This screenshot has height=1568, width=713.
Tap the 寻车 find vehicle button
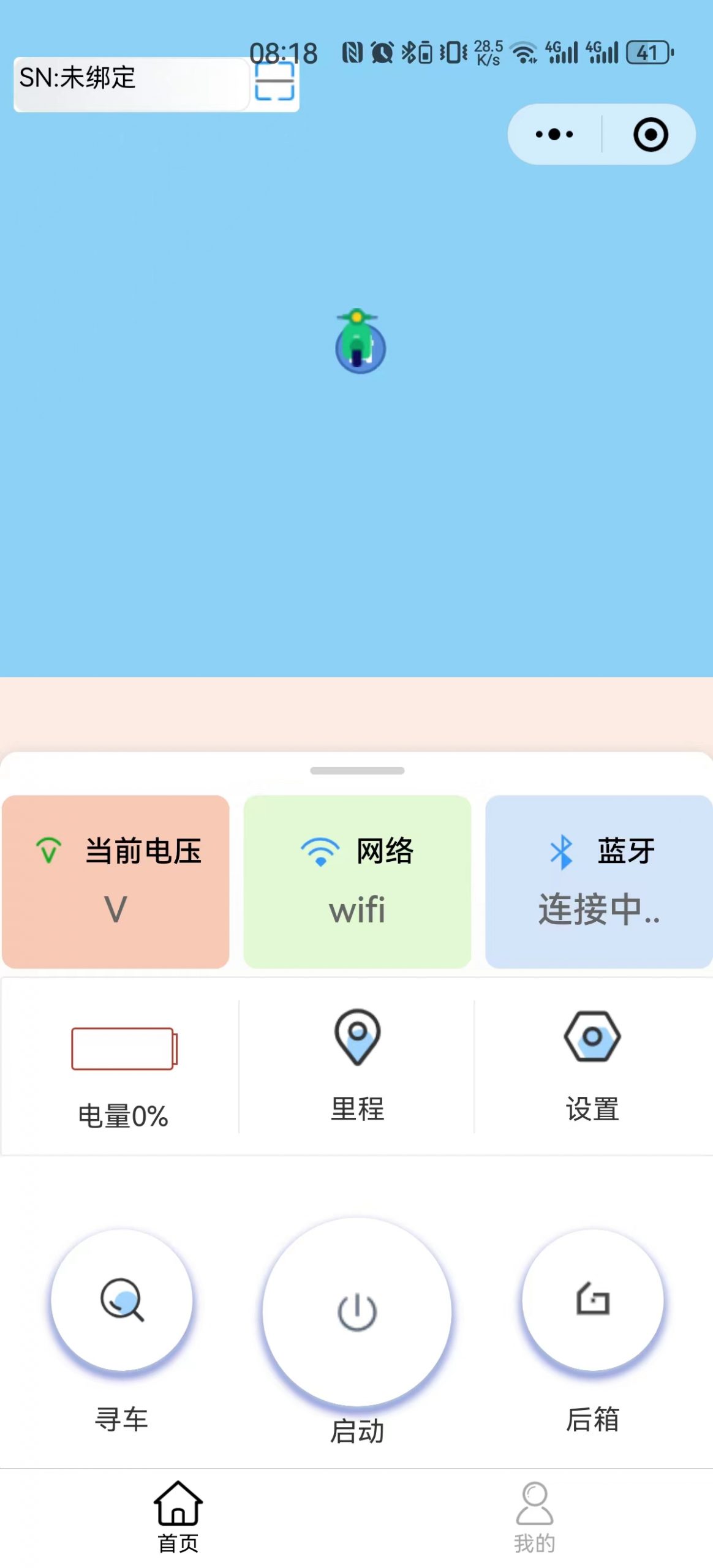pos(121,1300)
